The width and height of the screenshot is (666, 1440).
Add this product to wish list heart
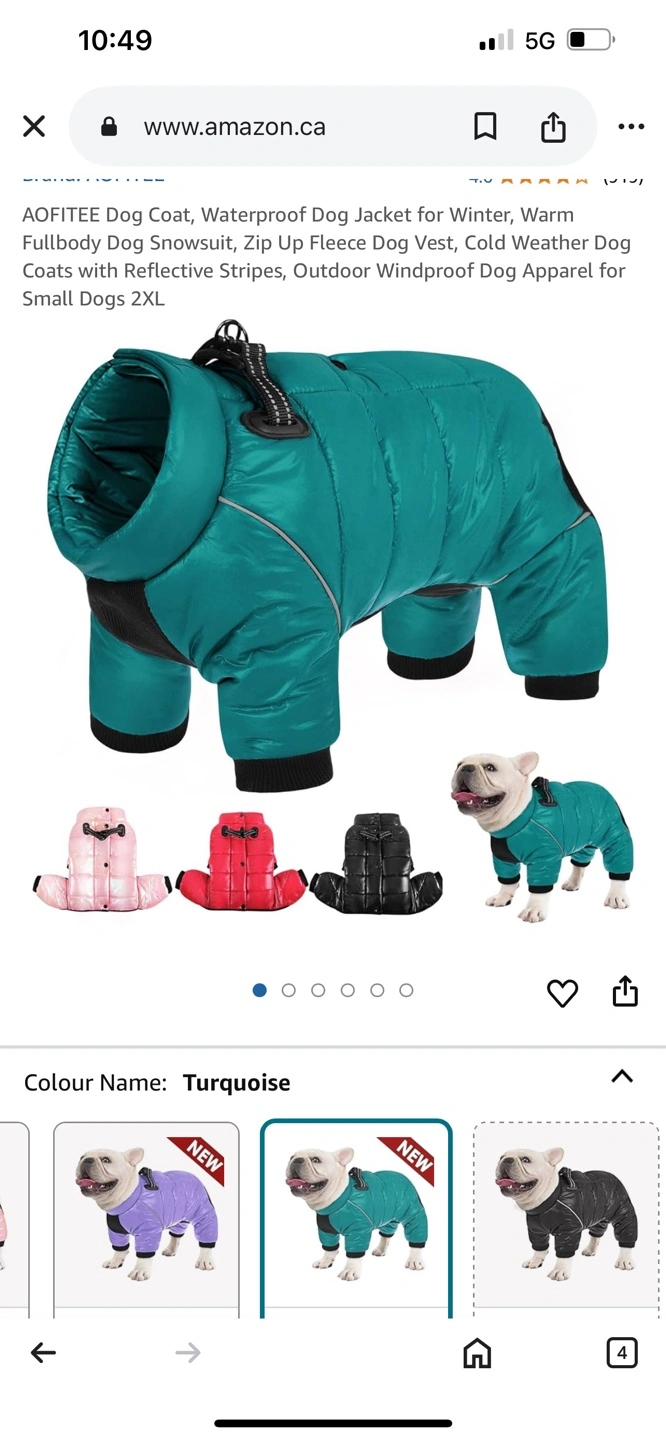click(x=562, y=992)
